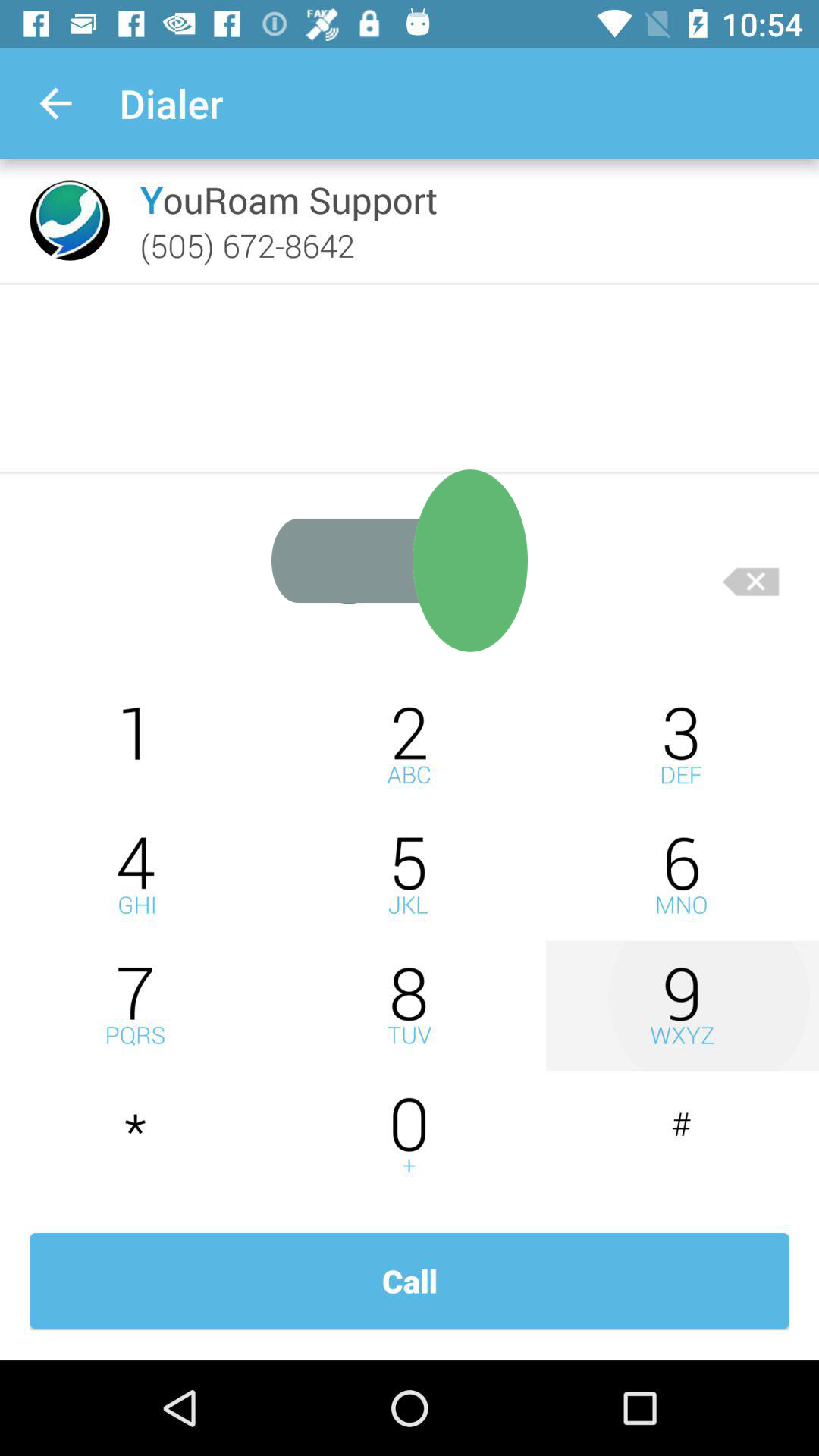Screen dimensions: 819x1456
Task: Enter 8 with the TUV key
Action: pyautogui.click(x=409, y=1005)
